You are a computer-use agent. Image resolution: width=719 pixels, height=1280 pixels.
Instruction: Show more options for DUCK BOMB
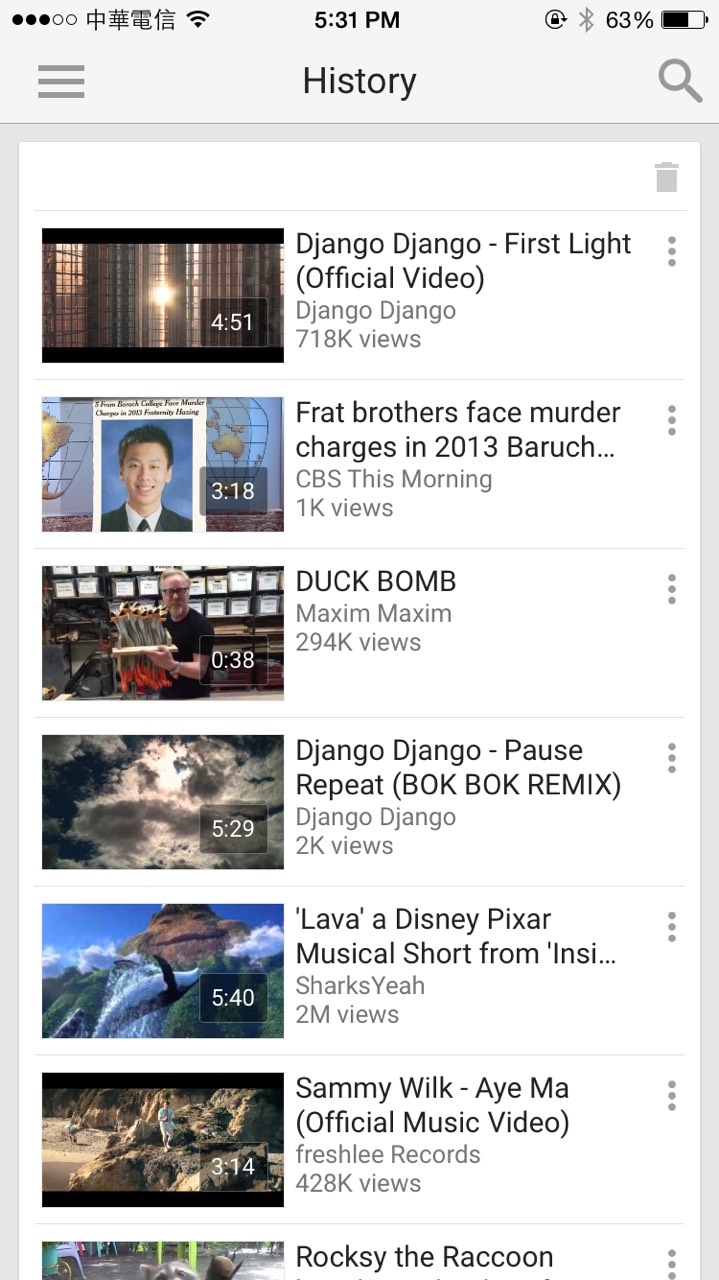pyautogui.click(x=672, y=589)
